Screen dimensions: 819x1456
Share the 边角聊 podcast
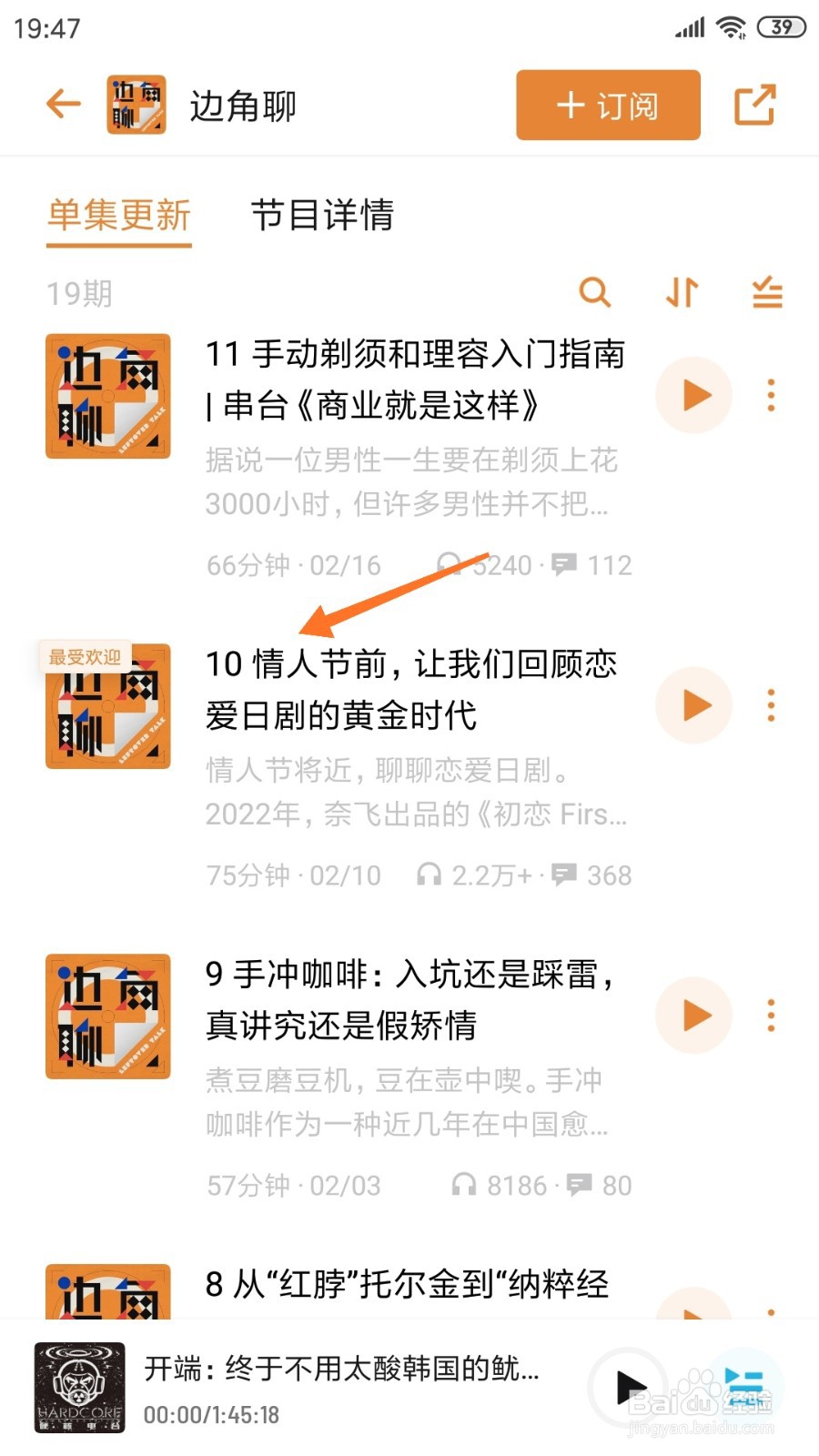pyautogui.click(x=754, y=105)
